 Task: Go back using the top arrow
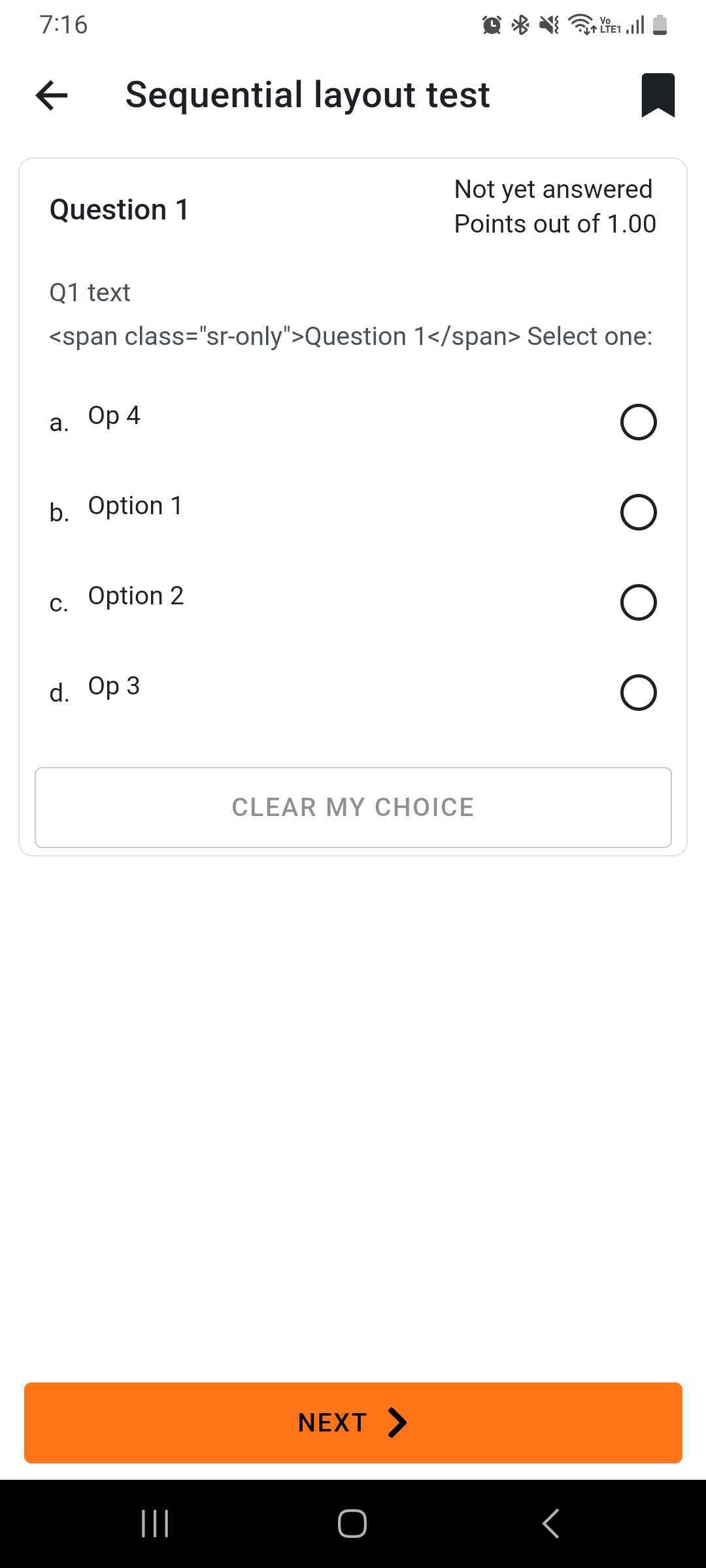(52, 95)
